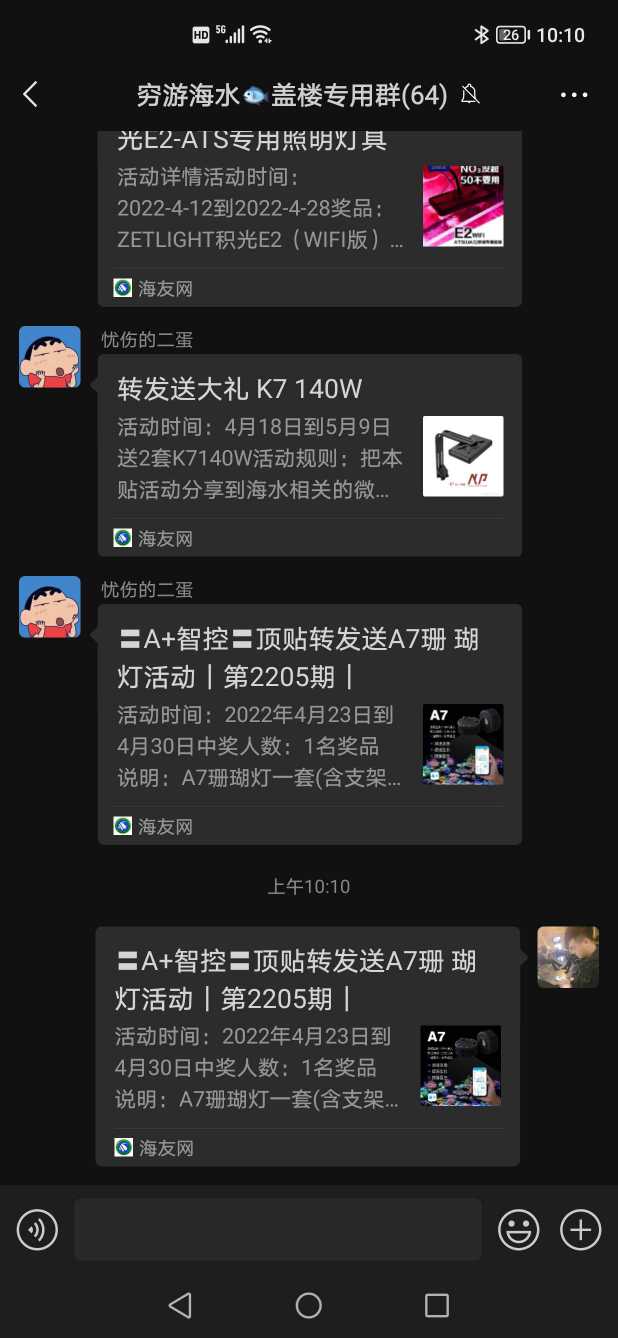Open my own profile avatar
This screenshot has height=1338, width=618.
(x=568, y=957)
